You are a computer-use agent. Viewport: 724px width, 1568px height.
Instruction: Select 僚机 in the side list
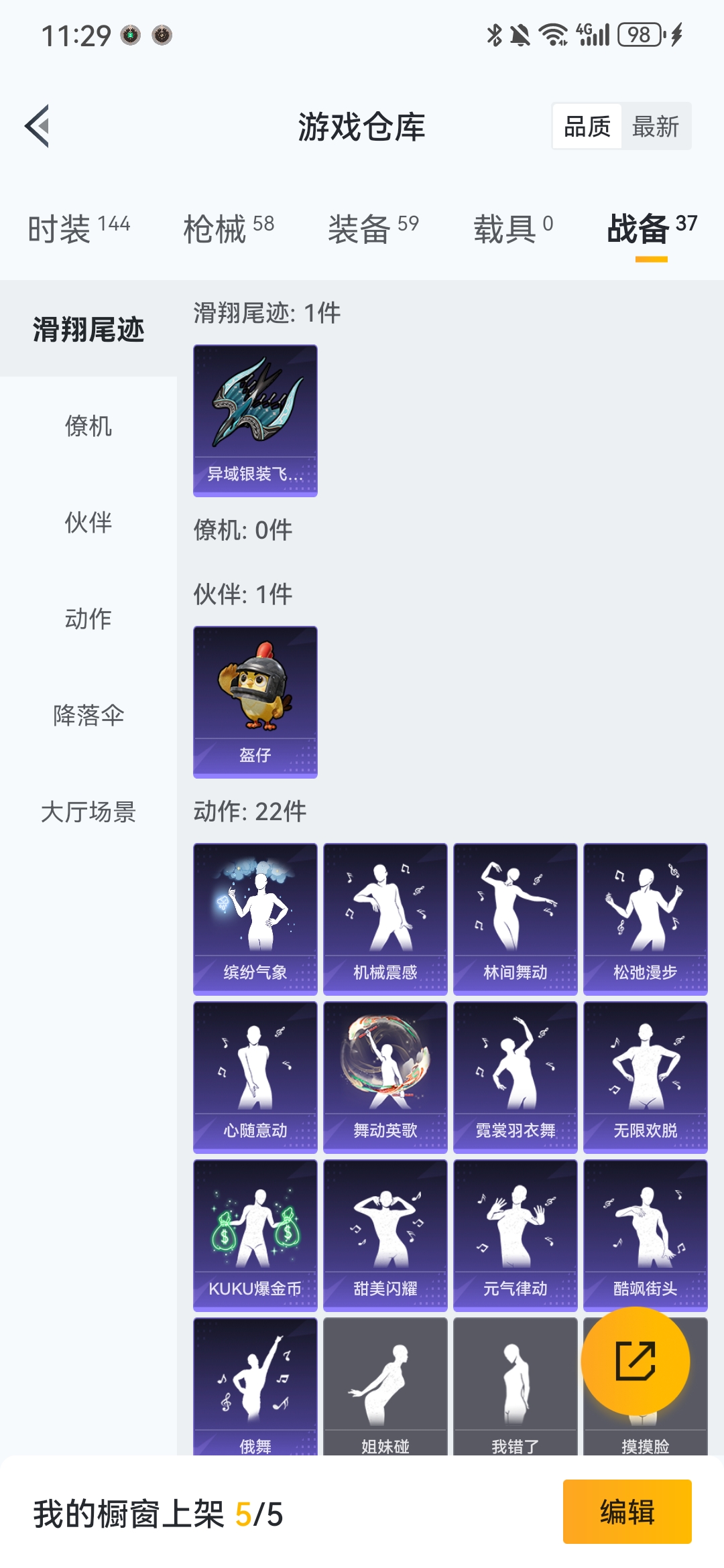pyautogui.click(x=88, y=426)
